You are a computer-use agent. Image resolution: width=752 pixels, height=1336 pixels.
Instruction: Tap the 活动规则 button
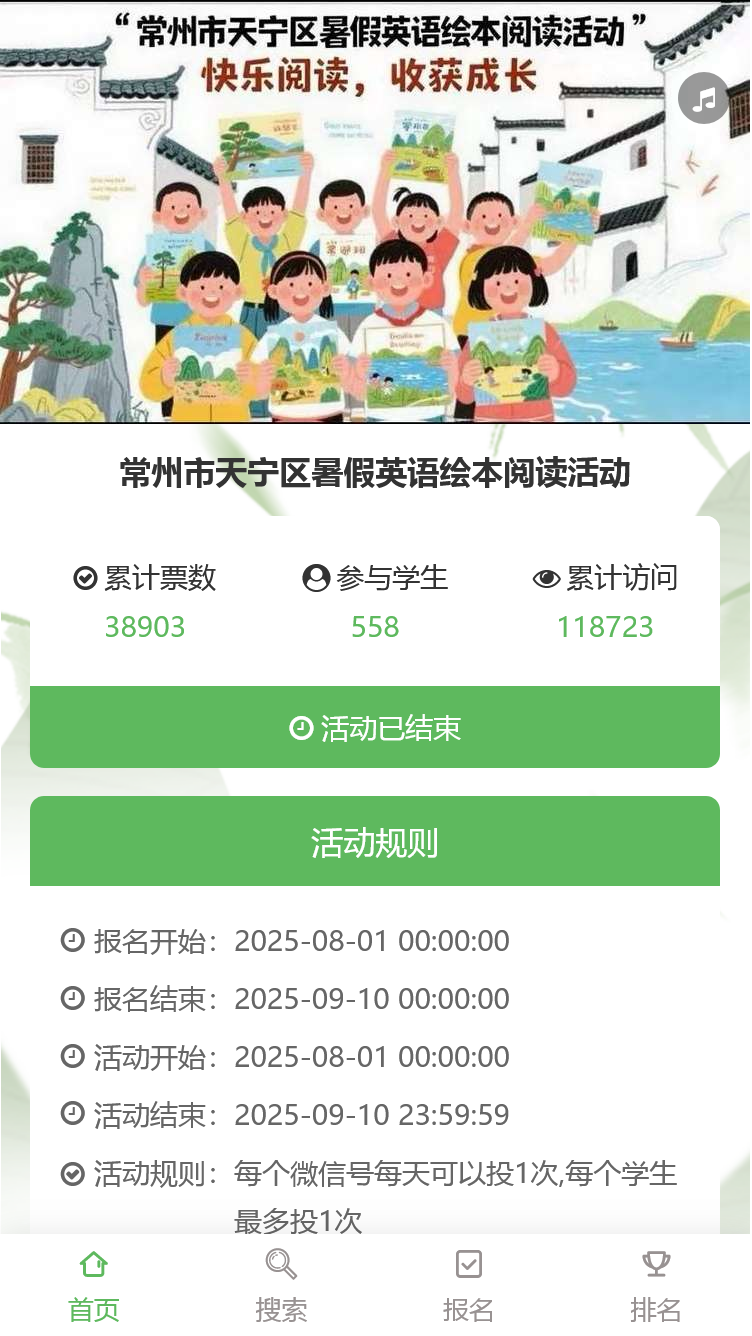tap(376, 841)
